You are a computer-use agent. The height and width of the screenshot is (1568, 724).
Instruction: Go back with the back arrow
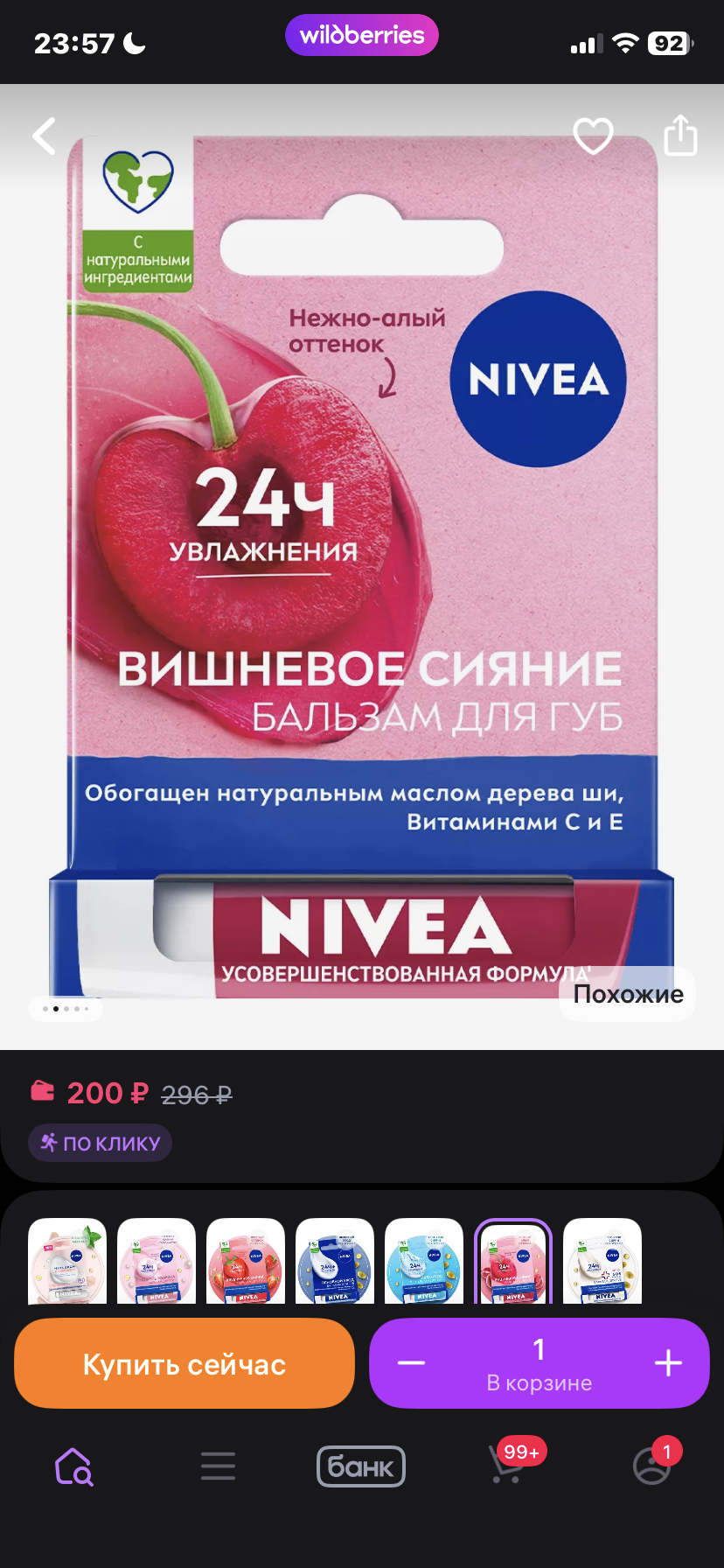43,136
